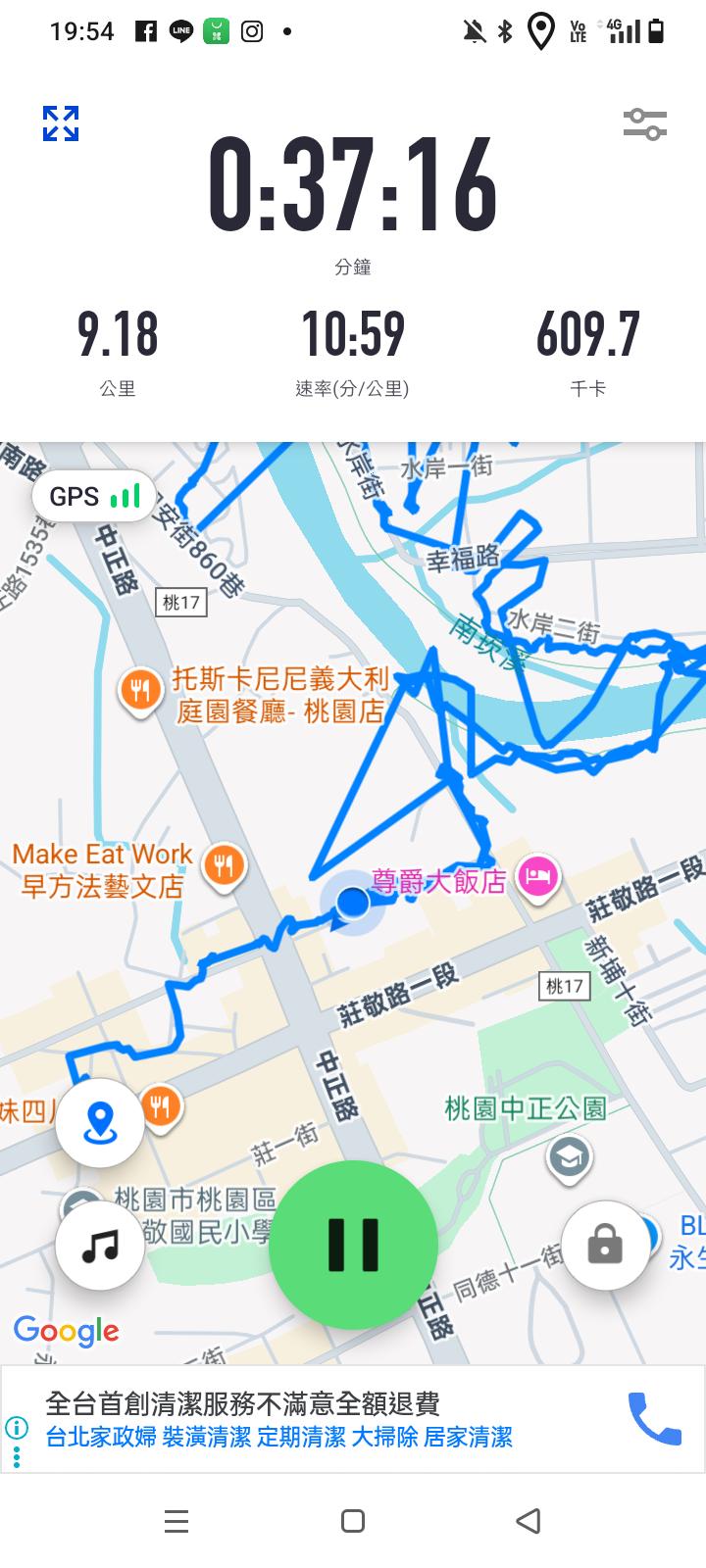Open the ad info icon
The image size is (706, 1568).
point(17,1428)
